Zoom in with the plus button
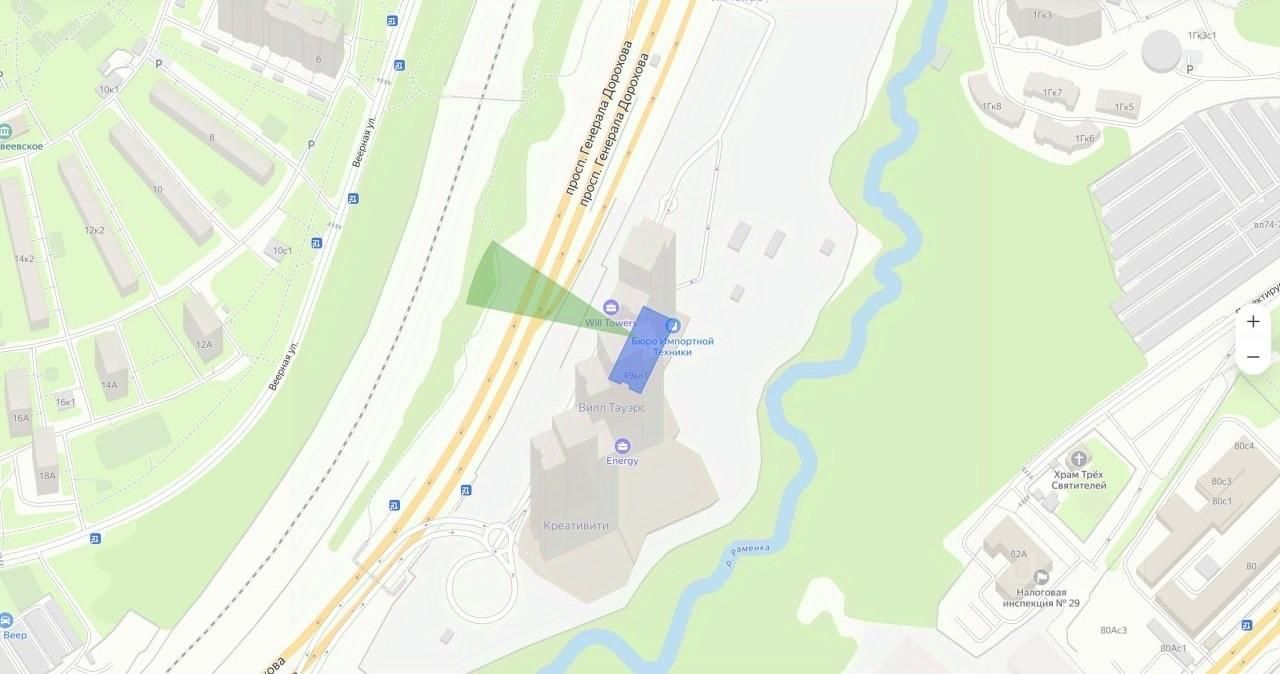Viewport: 1280px width, 674px height. (1253, 322)
